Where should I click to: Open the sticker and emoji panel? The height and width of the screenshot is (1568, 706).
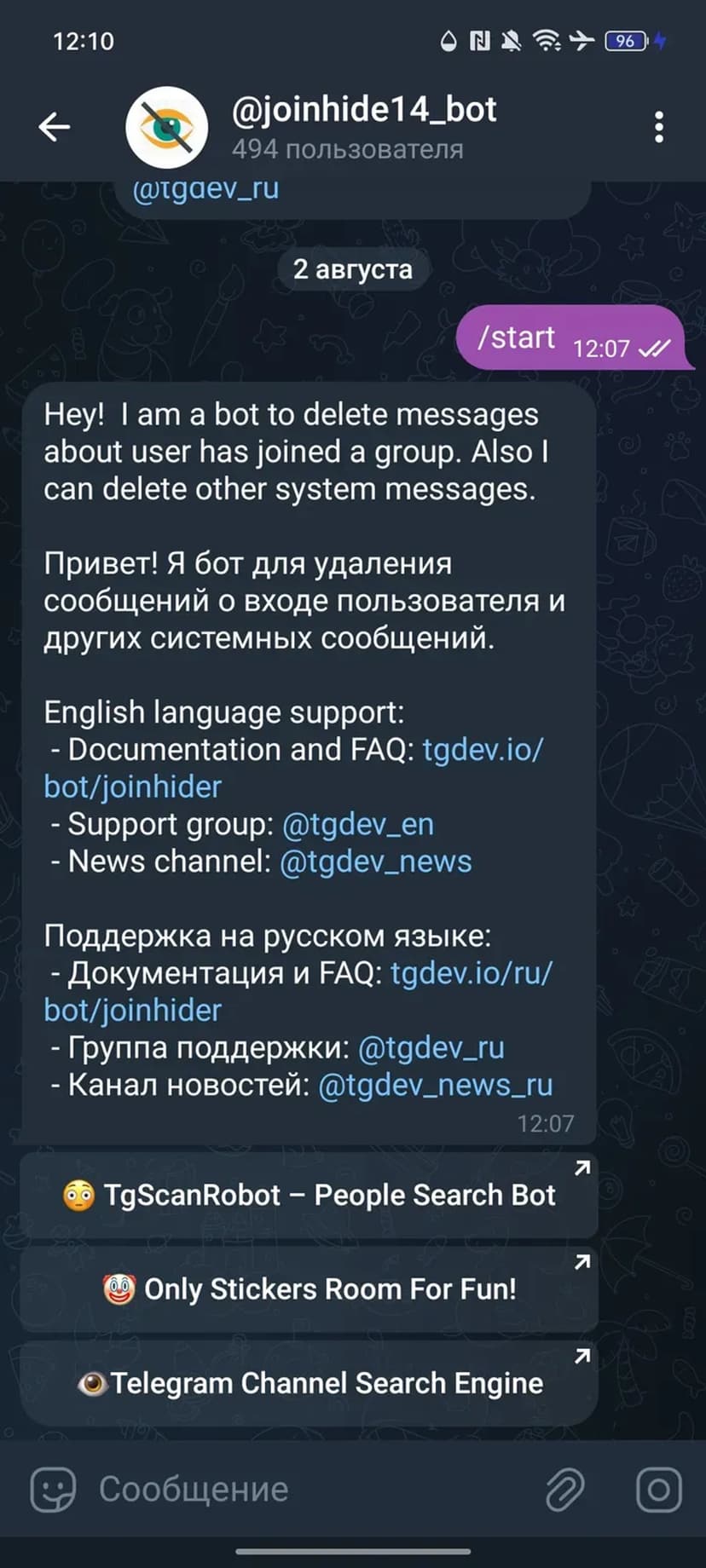pyautogui.click(x=53, y=1489)
